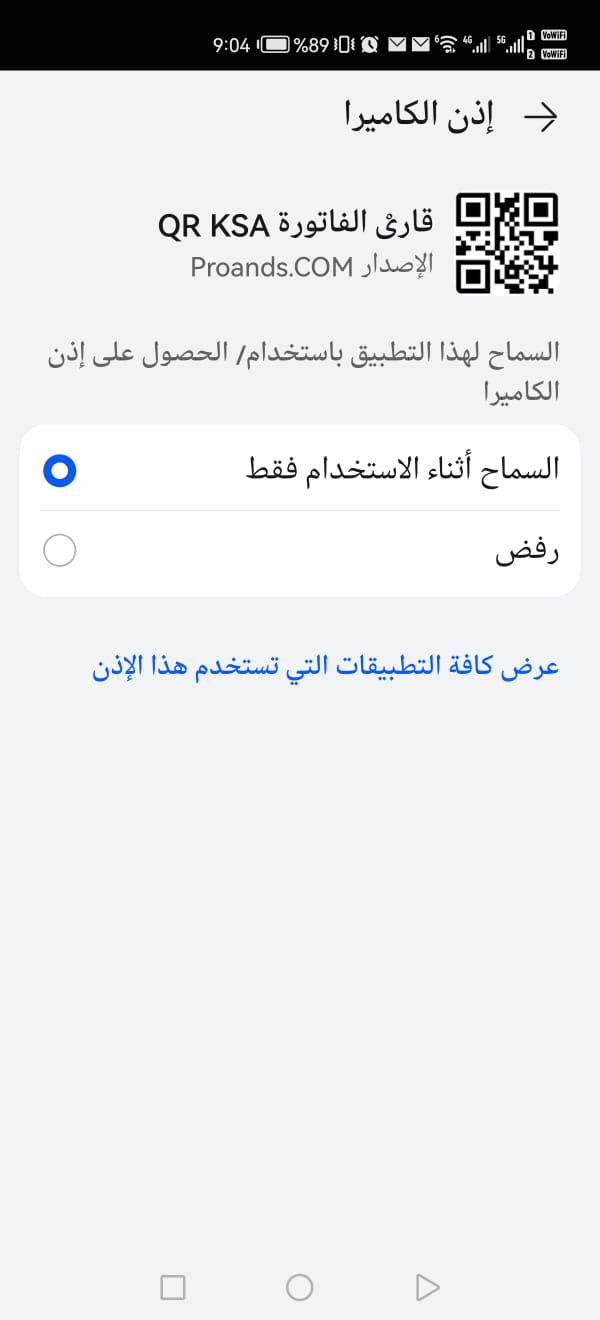Tap the back arrow beside إذن الكاميرا
The height and width of the screenshot is (1320, 600).
click(541, 118)
